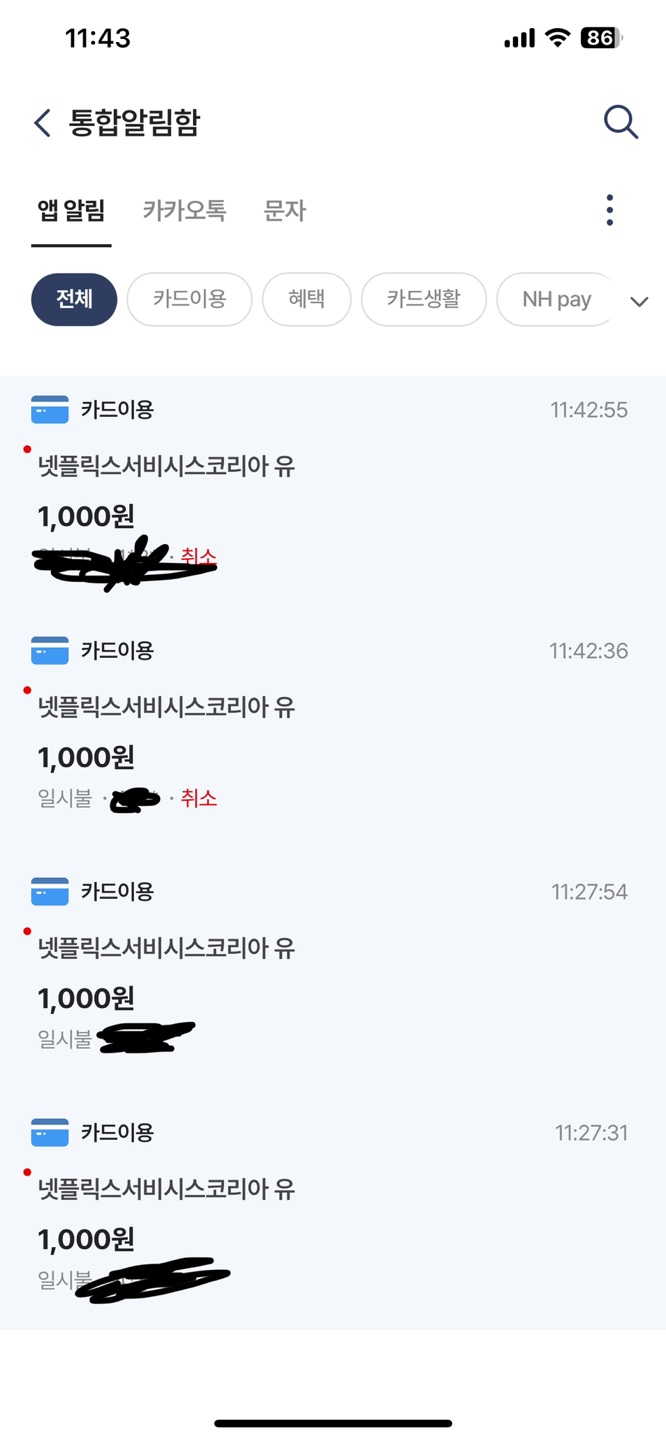Filter by the NH pay chip
The width and height of the screenshot is (666, 1440).
pyautogui.click(x=556, y=299)
